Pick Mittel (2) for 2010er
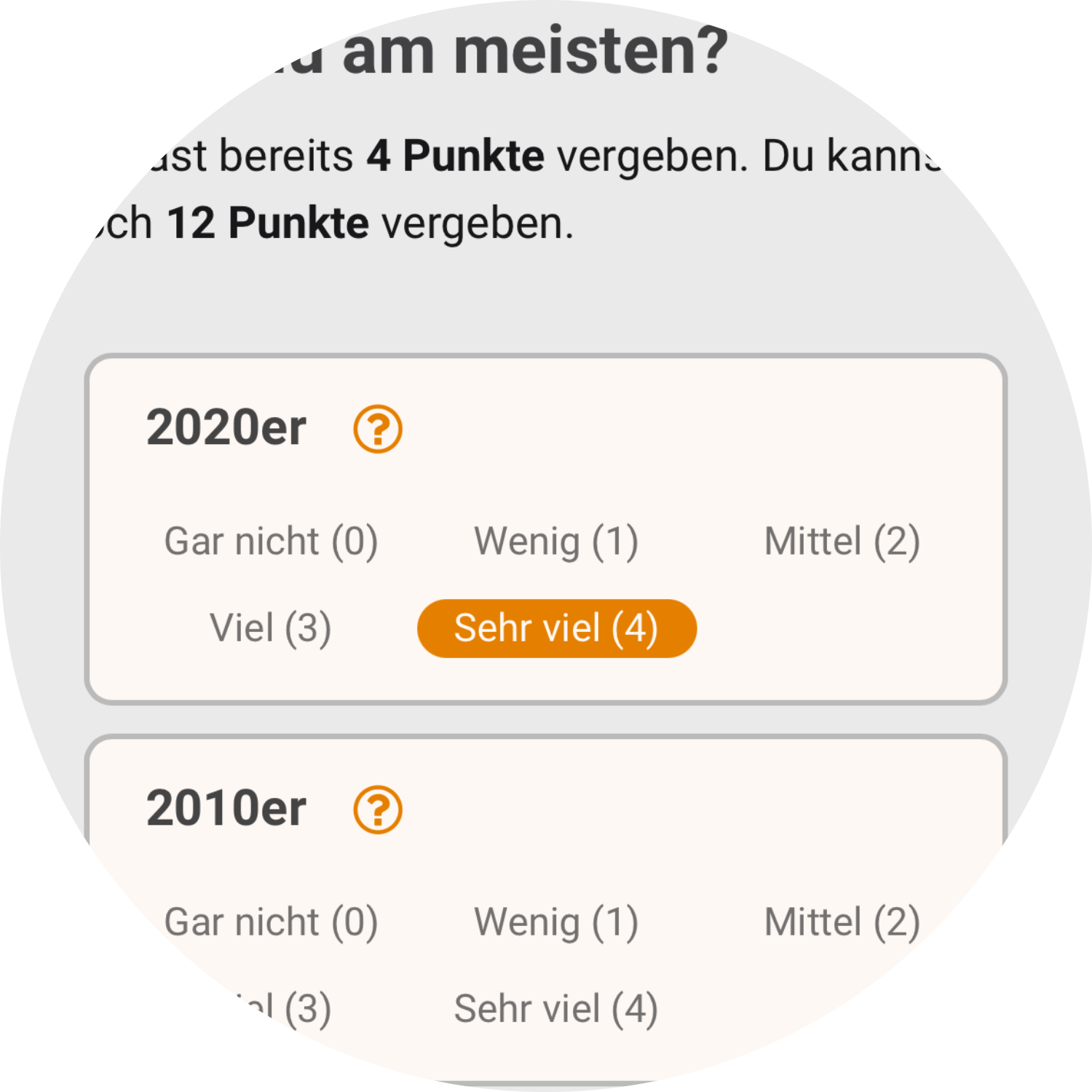Image resolution: width=1092 pixels, height=1092 pixels. pos(842,922)
